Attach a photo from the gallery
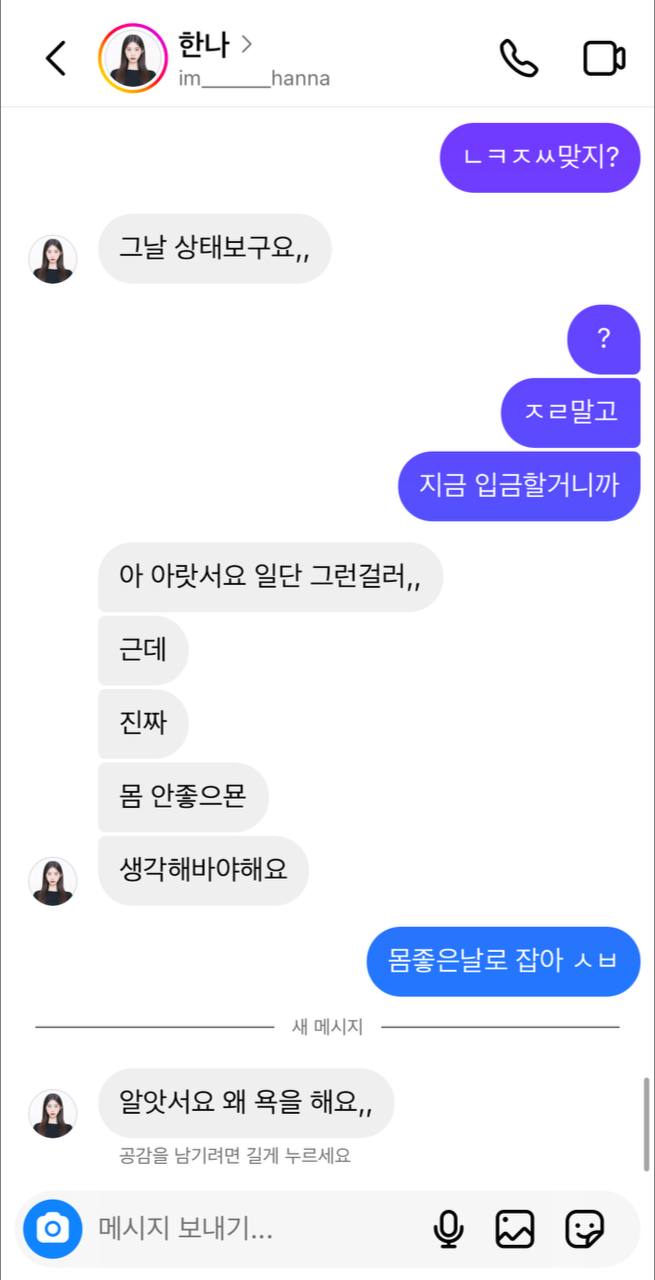Image resolution: width=655 pixels, height=1280 pixels. click(515, 1228)
